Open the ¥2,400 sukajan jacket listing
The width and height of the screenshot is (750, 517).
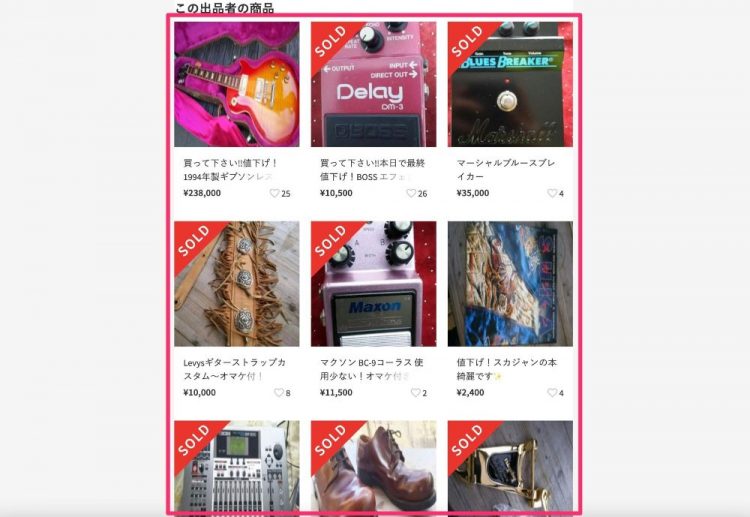(x=510, y=284)
